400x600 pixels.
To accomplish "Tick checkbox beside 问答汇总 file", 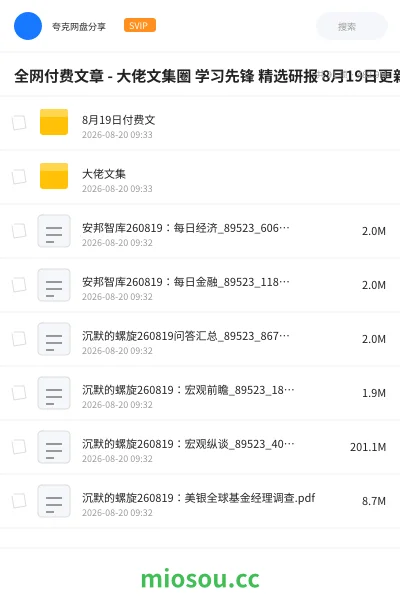I will [x=19, y=339].
